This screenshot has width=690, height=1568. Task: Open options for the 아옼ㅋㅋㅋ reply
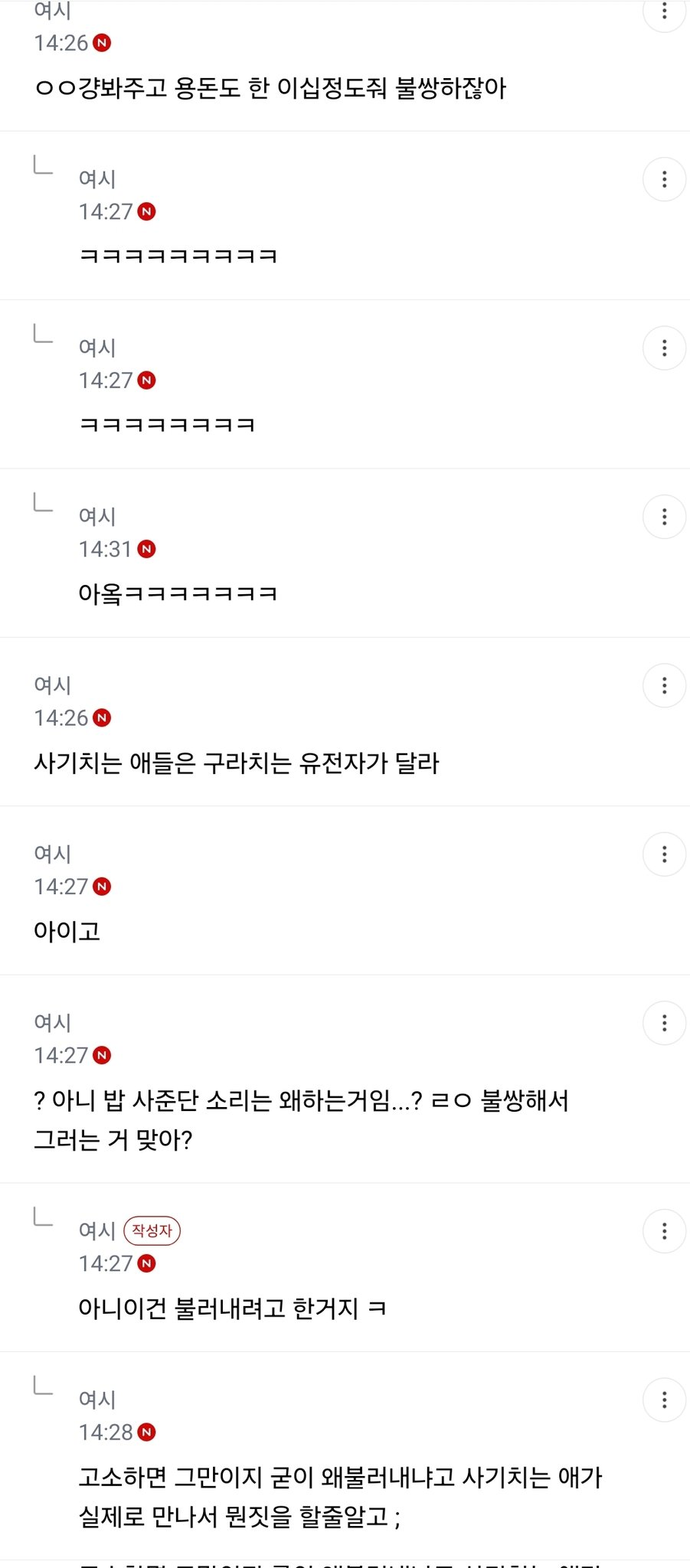664,517
